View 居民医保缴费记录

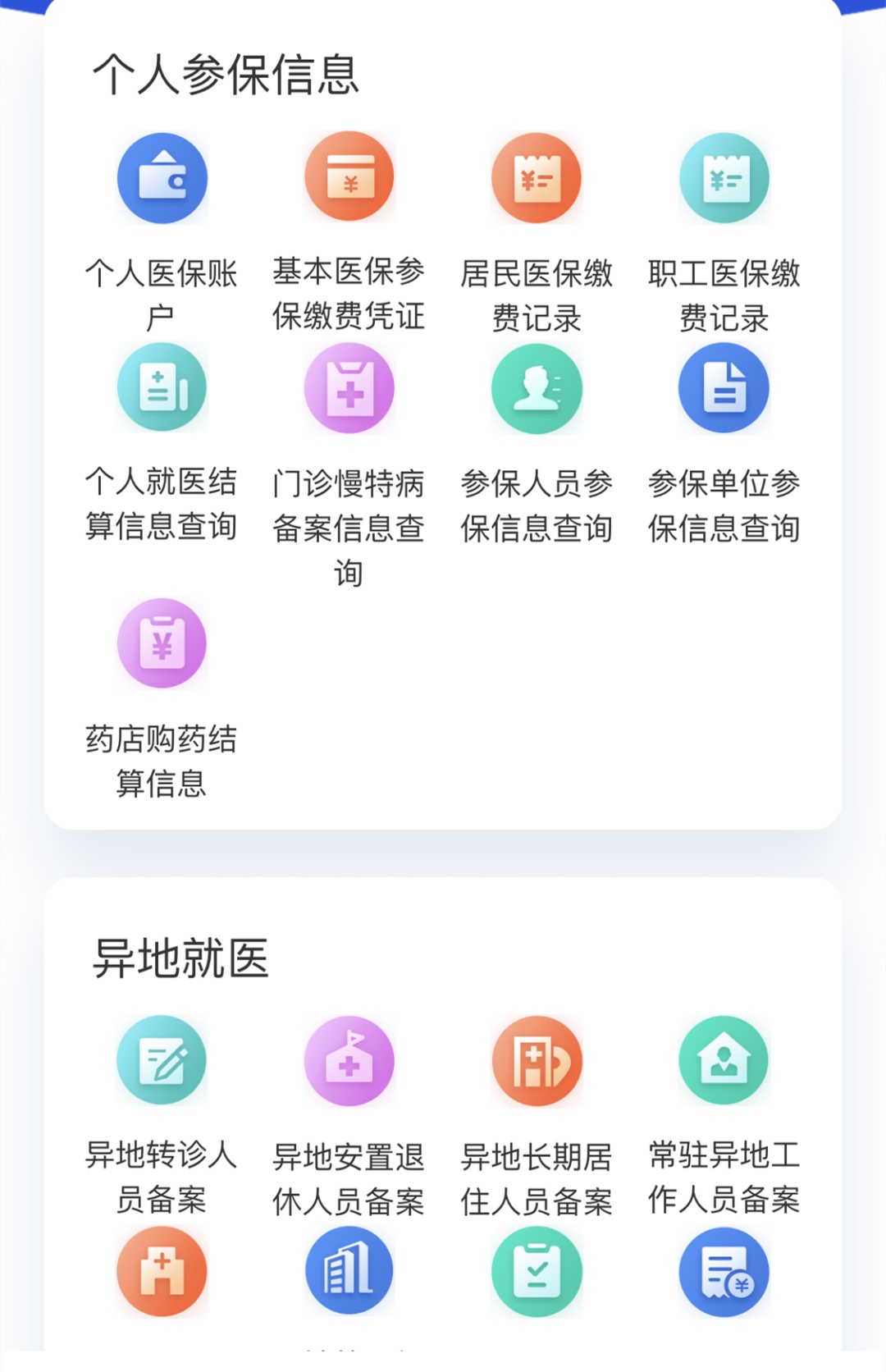tap(537, 179)
